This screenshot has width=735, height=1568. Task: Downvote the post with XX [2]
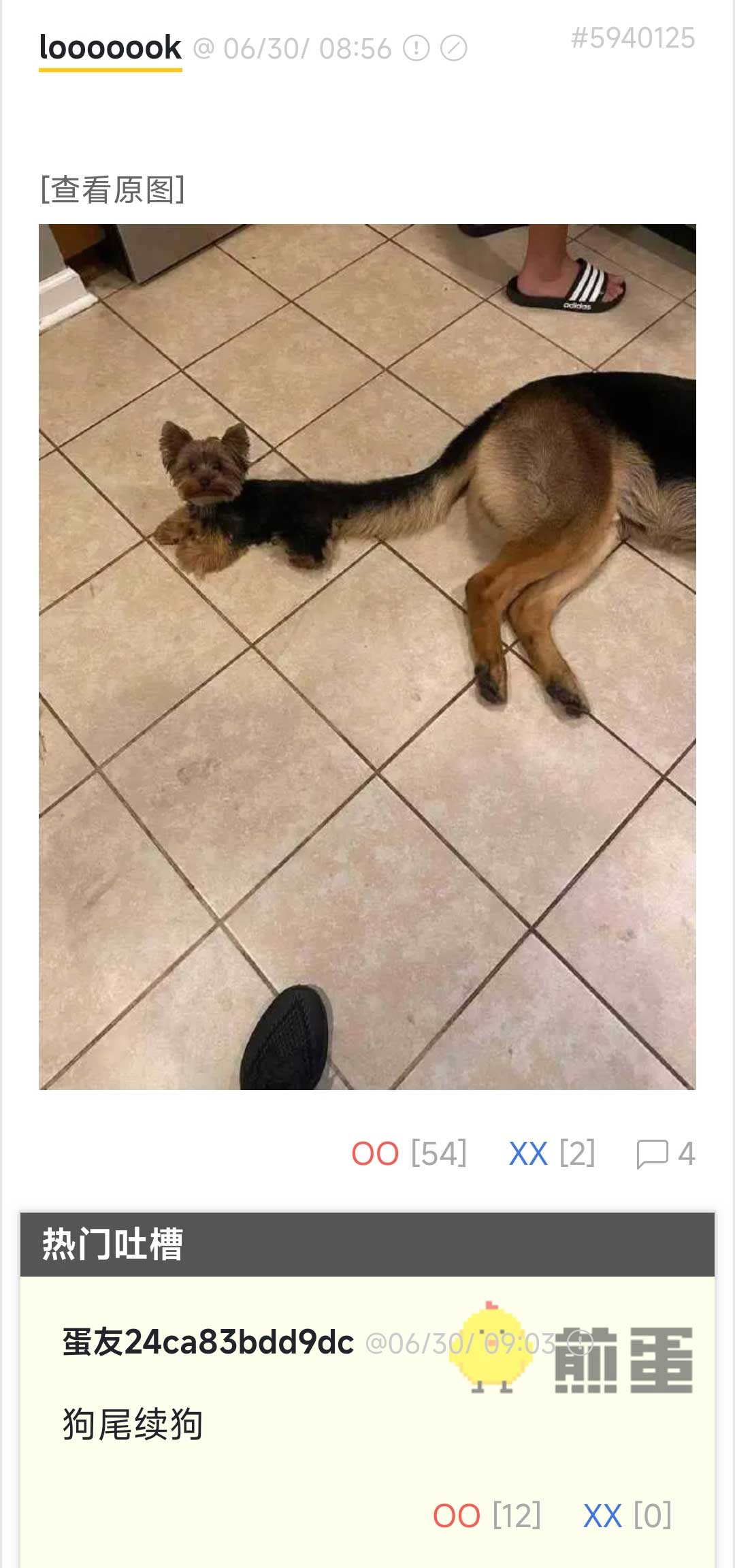pyautogui.click(x=528, y=1153)
